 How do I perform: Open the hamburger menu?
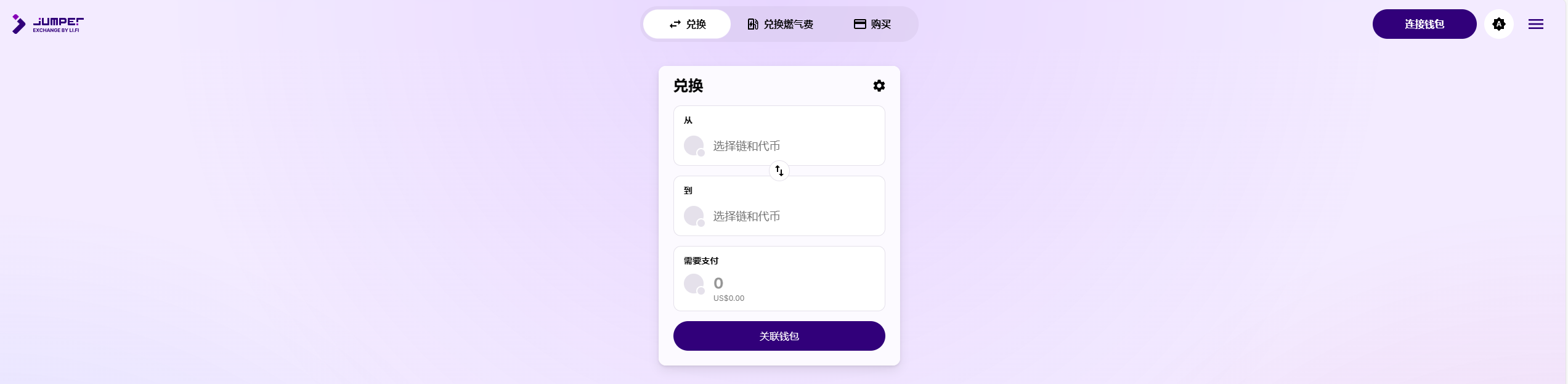pos(1535,24)
